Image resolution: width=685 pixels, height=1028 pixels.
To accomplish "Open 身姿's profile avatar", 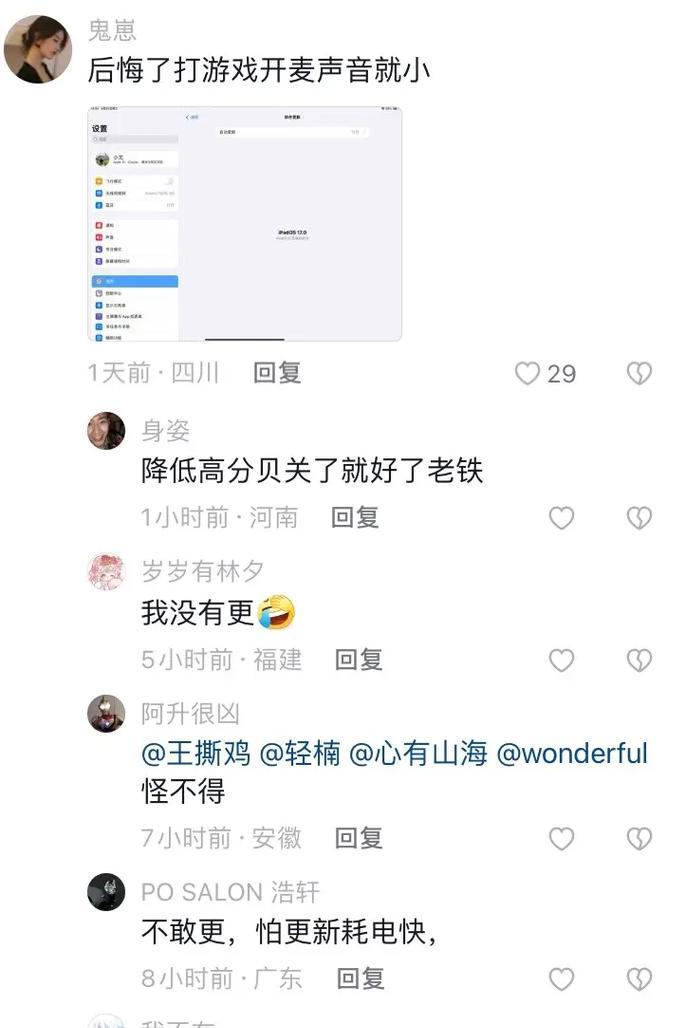I will (107, 431).
